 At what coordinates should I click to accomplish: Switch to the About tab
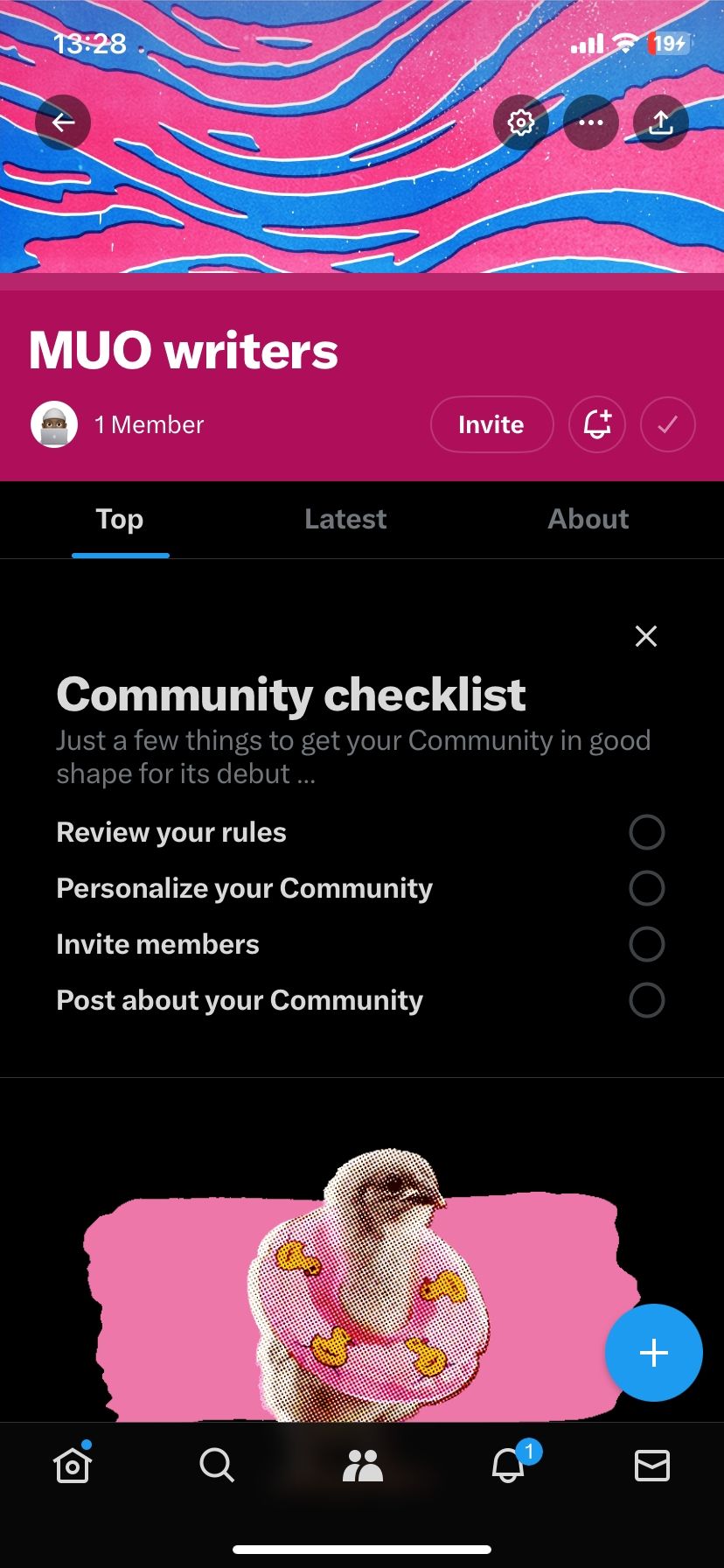click(x=588, y=519)
